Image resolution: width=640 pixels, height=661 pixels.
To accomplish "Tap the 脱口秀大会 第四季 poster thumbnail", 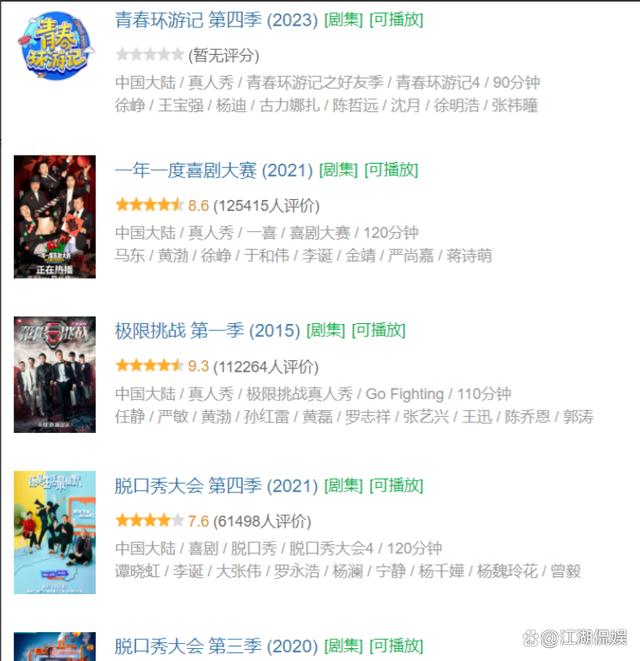I will [x=55, y=532].
